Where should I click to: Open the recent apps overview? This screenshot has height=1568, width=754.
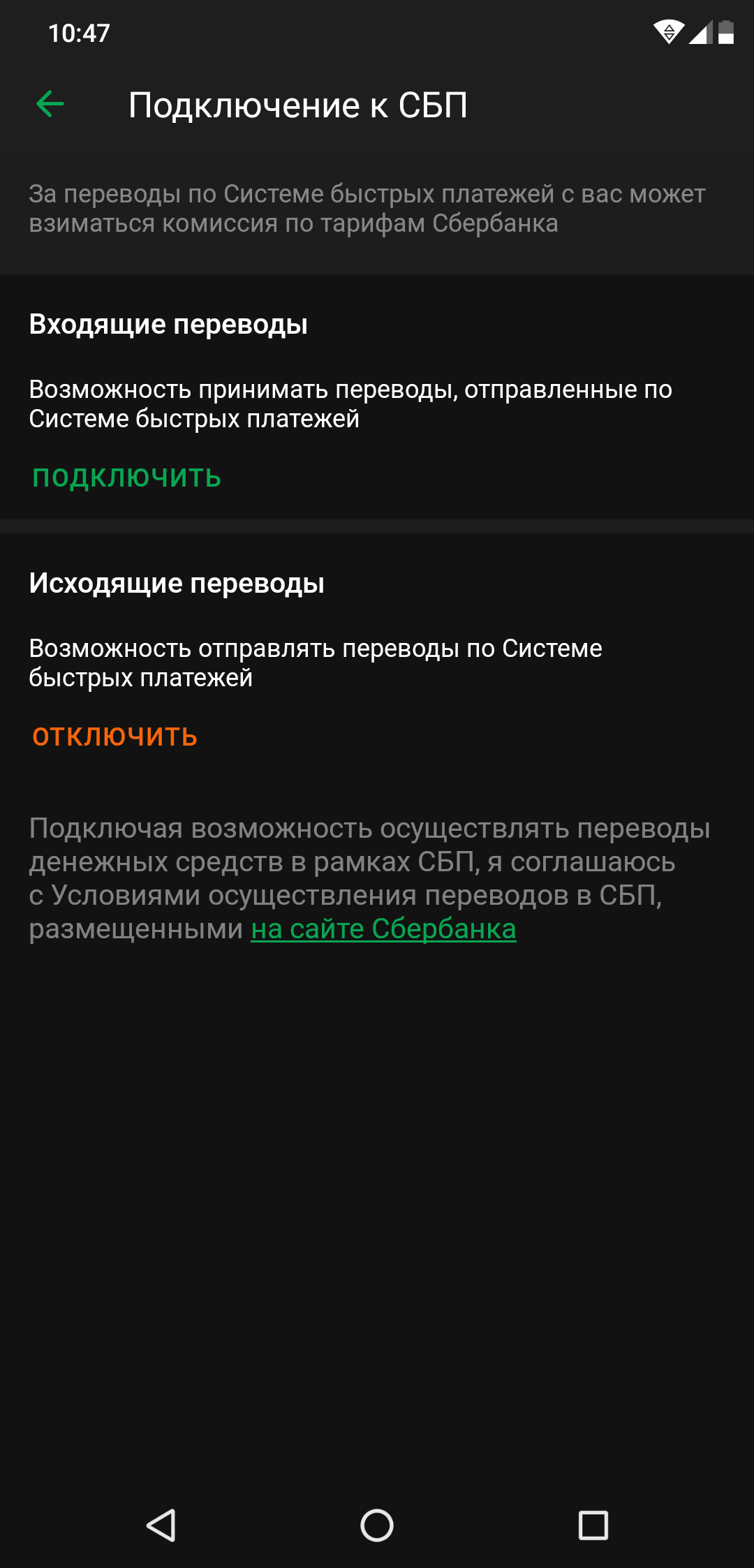click(593, 1525)
